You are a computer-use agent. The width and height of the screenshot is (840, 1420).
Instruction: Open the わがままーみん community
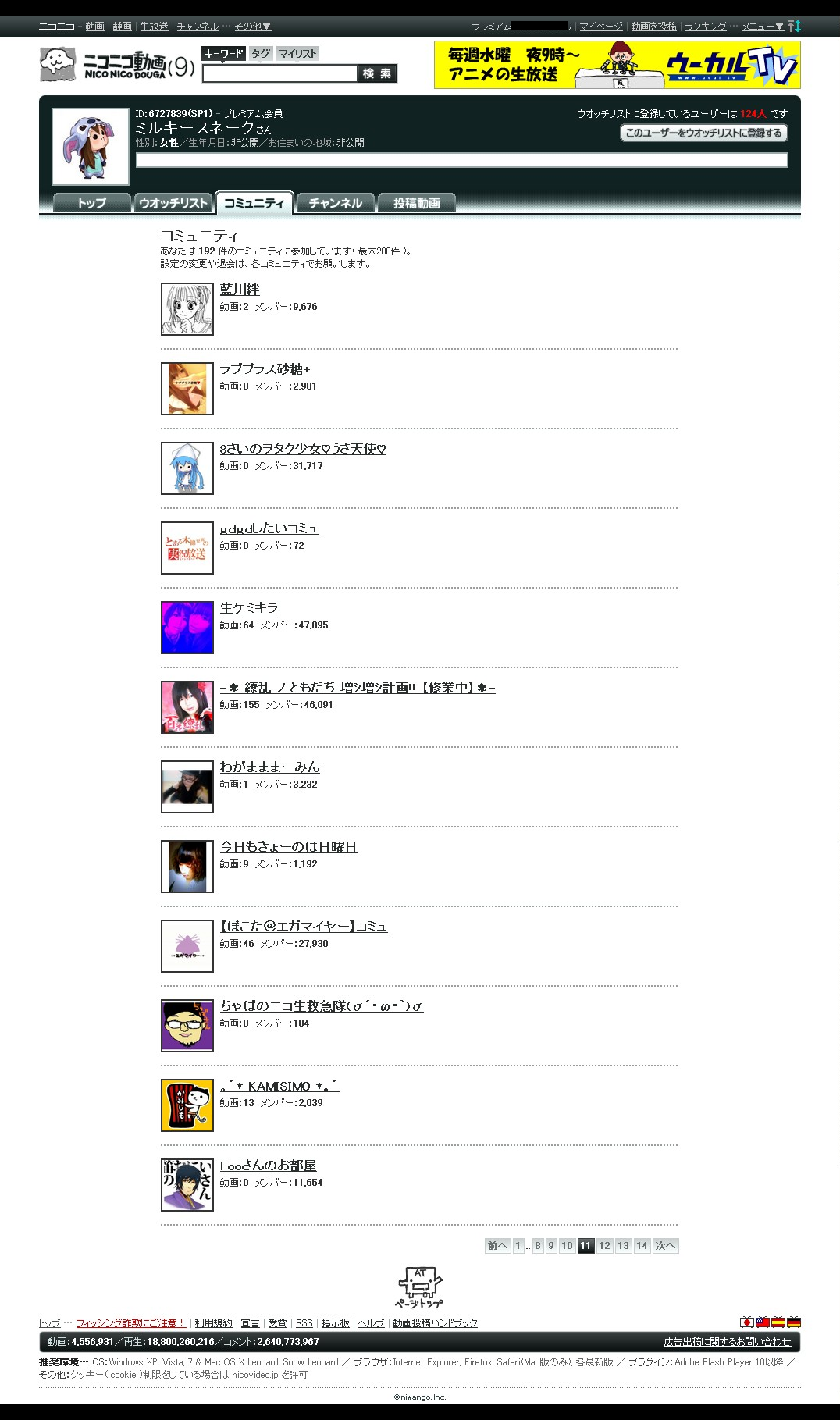point(269,767)
